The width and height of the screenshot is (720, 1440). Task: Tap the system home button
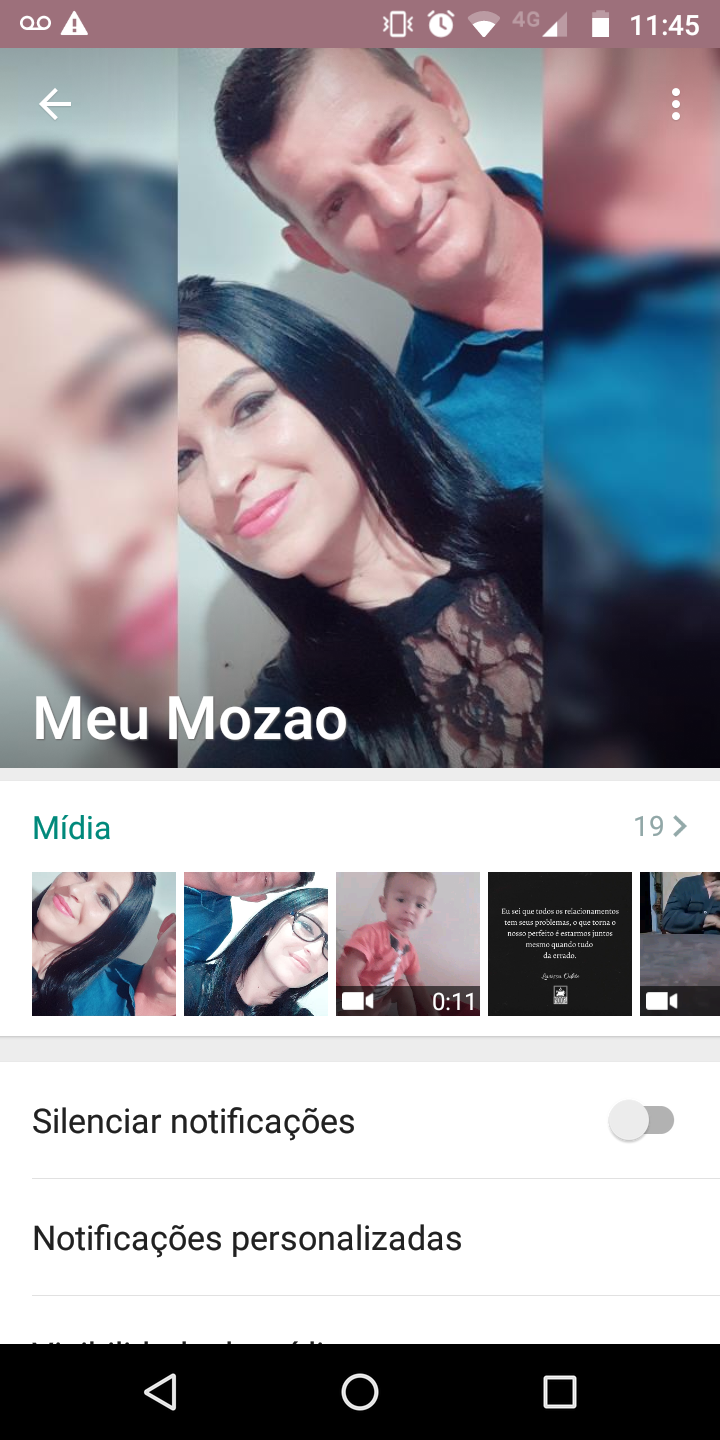[360, 1391]
